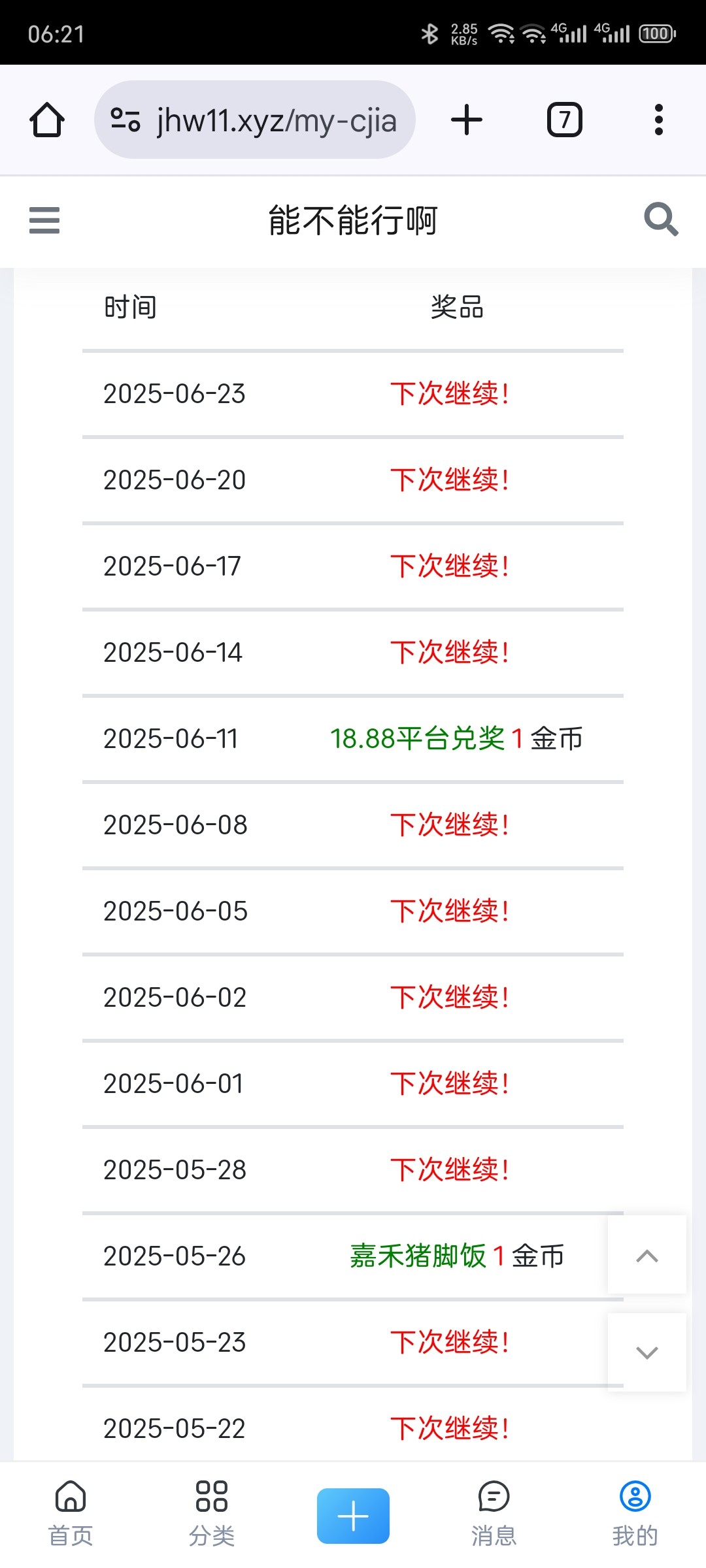
Task: Open the hamburger side menu
Action: point(44,220)
